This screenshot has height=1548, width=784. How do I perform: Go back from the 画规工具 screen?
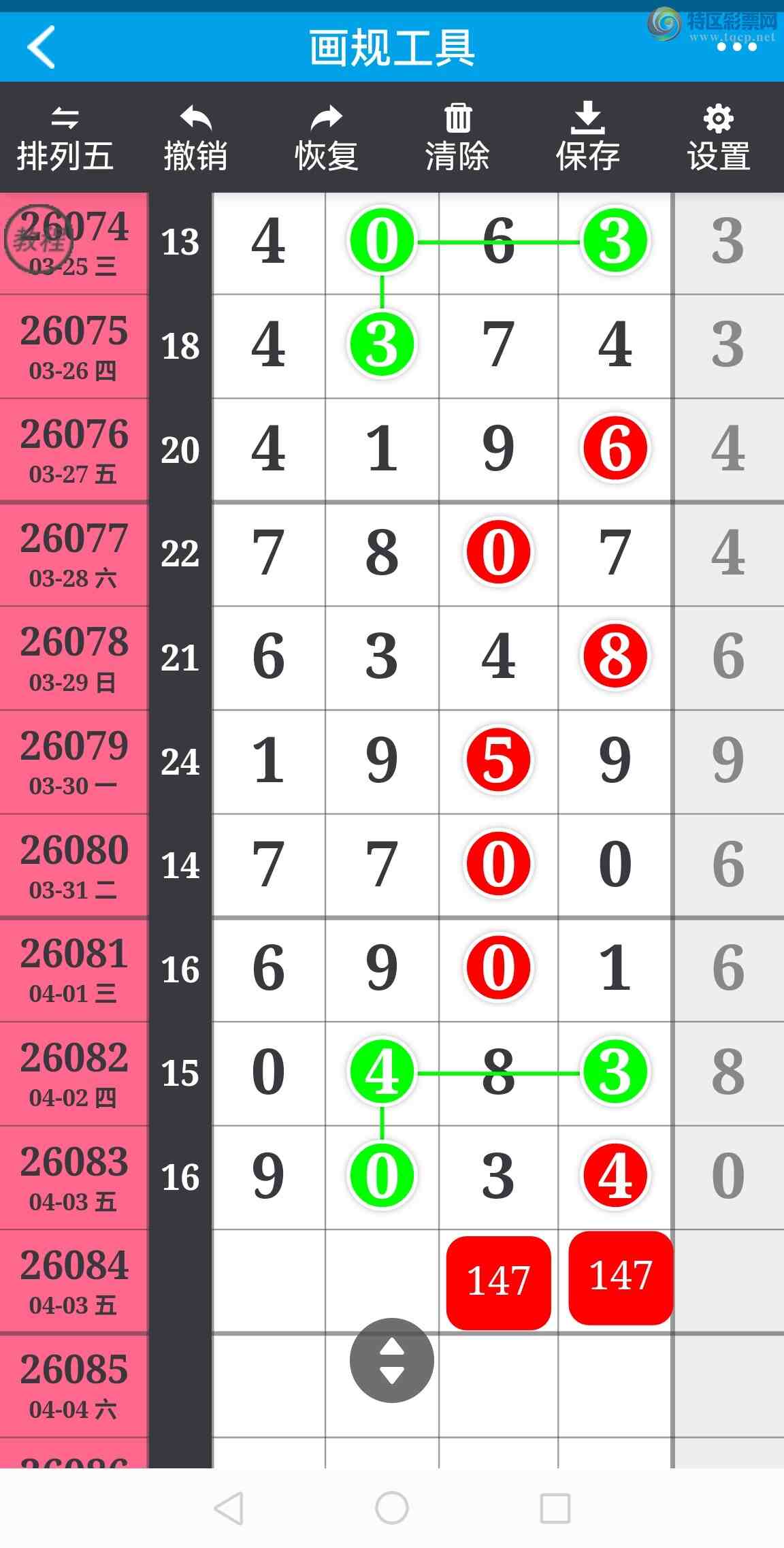point(41,48)
